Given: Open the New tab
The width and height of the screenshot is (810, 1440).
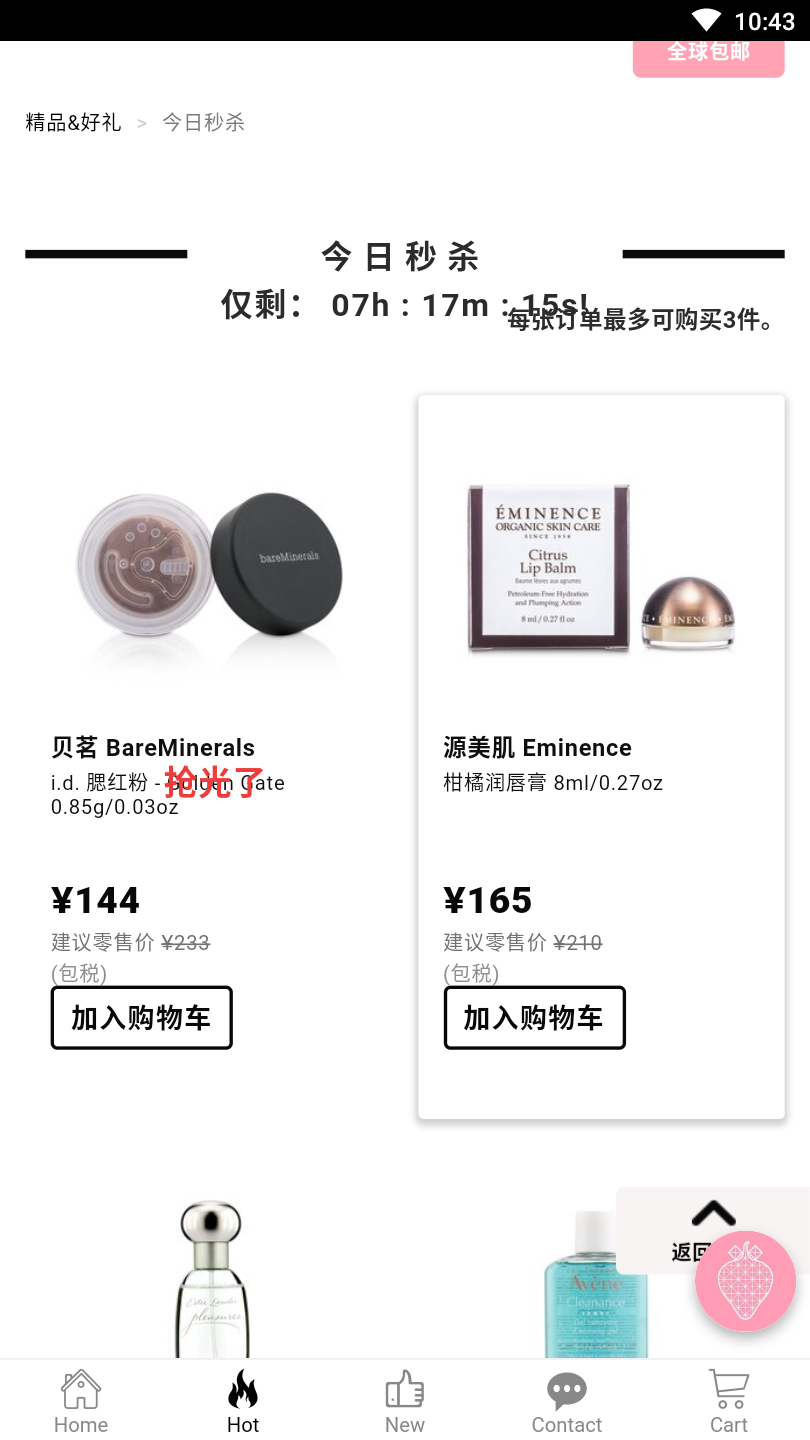Looking at the screenshot, I should pyautogui.click(x=405, y=1402).
